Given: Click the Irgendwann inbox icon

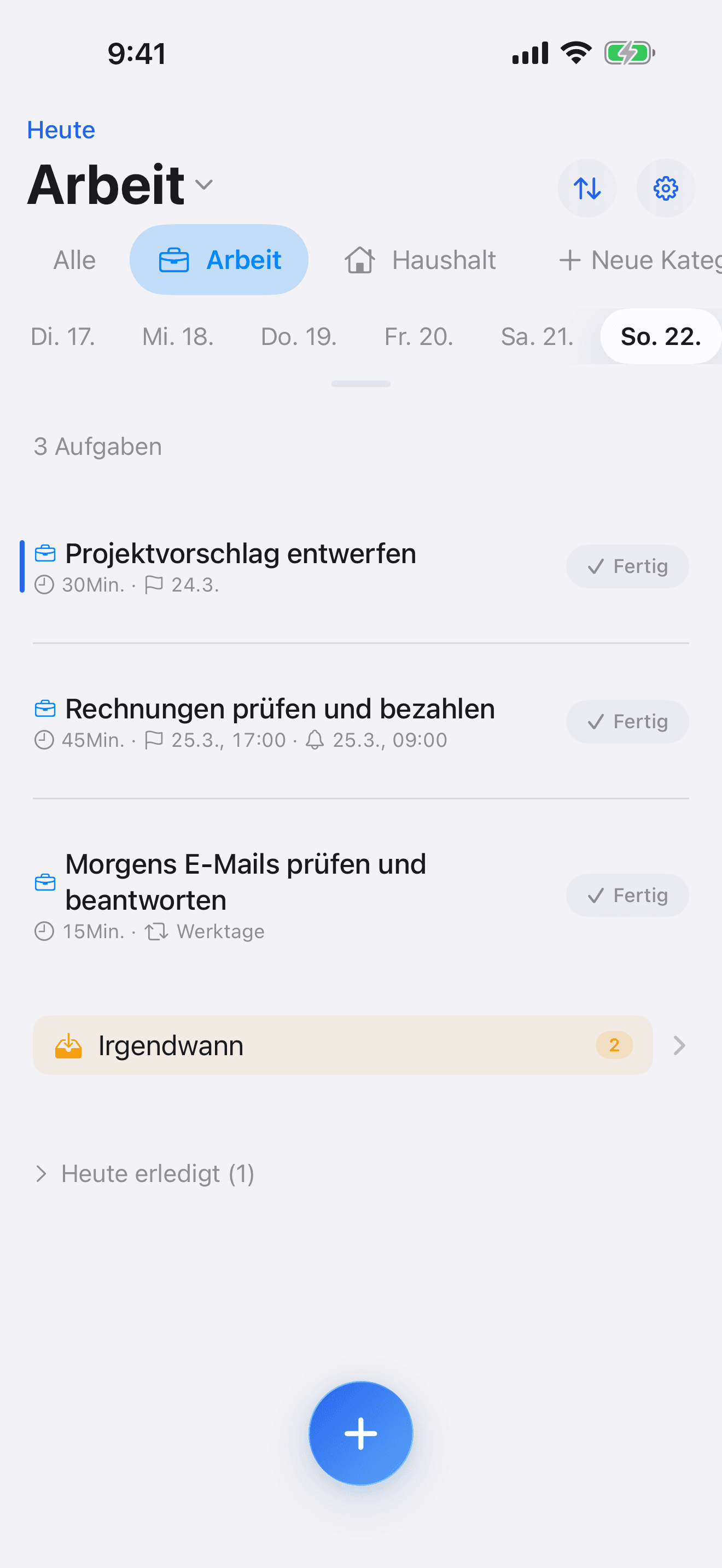Looking at the screenshot, I should 69,1045.
